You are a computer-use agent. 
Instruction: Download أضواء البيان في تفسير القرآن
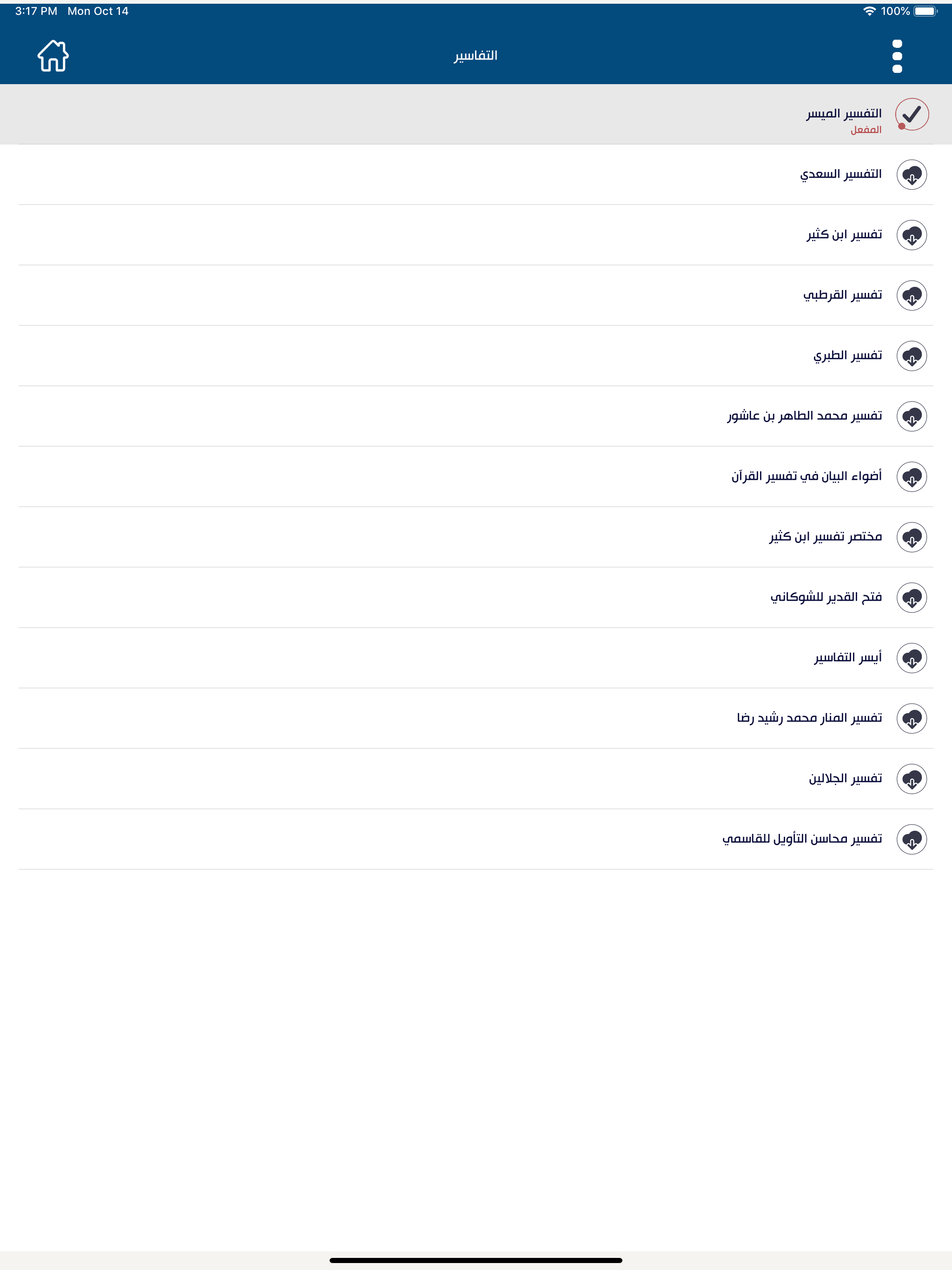tap(913, 476)
